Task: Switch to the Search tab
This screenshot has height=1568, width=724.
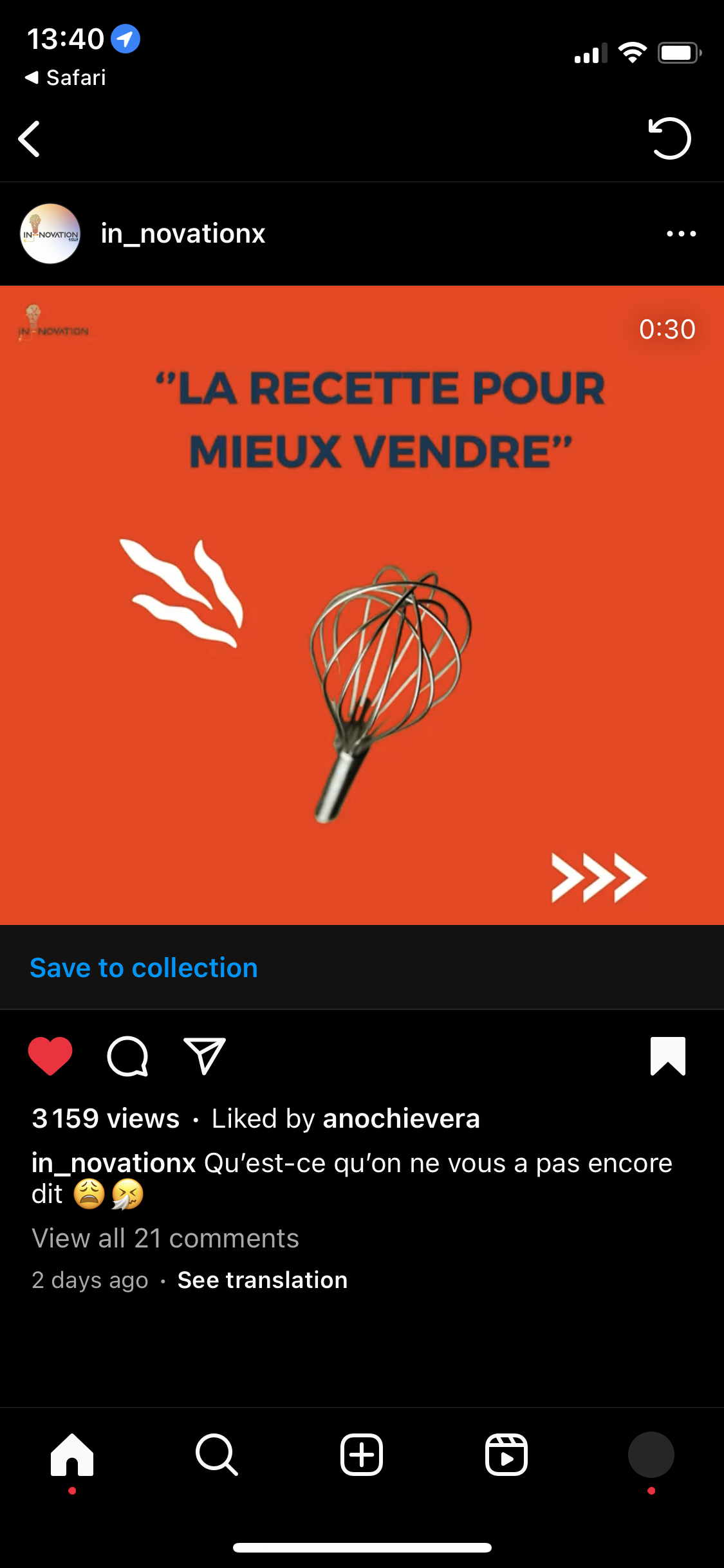Action: (217, 1455)
